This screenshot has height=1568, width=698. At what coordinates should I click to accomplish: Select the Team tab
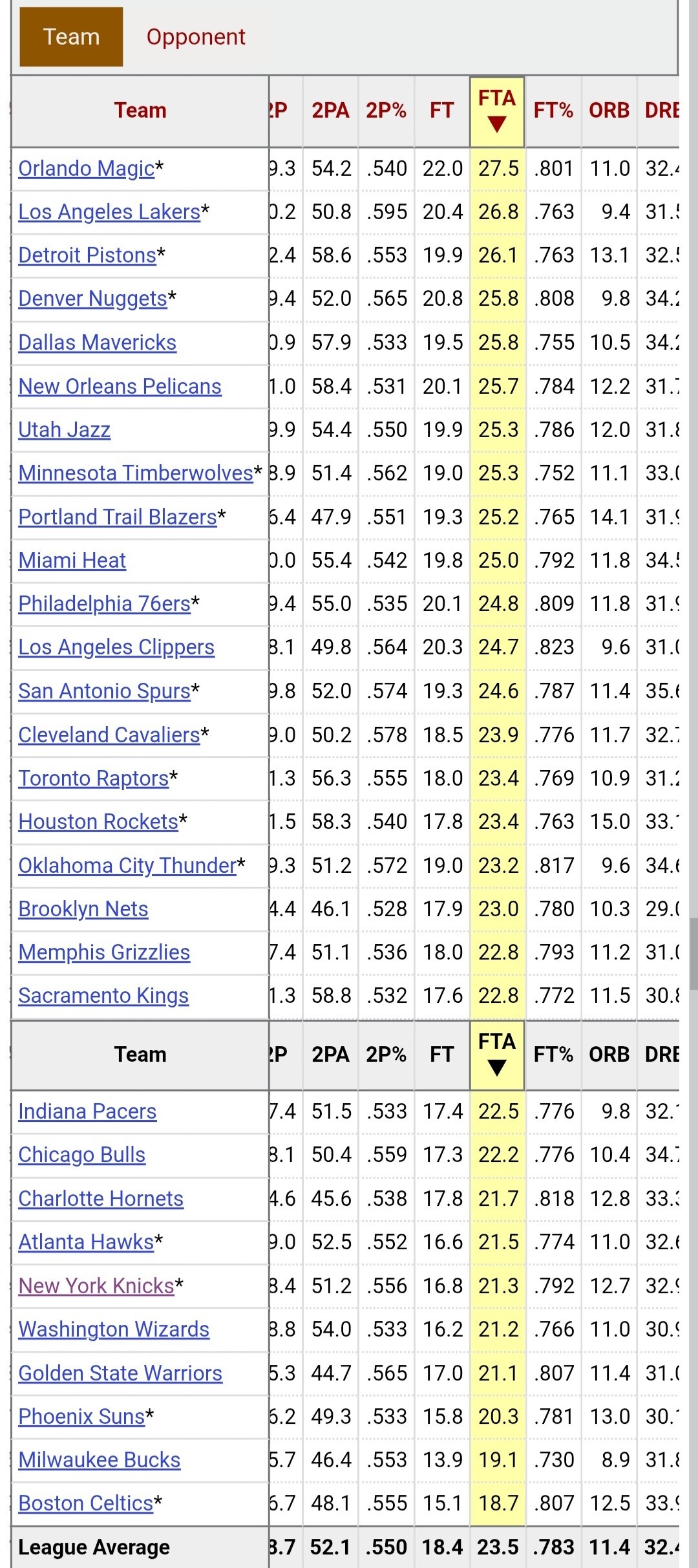tap(71, 37)
